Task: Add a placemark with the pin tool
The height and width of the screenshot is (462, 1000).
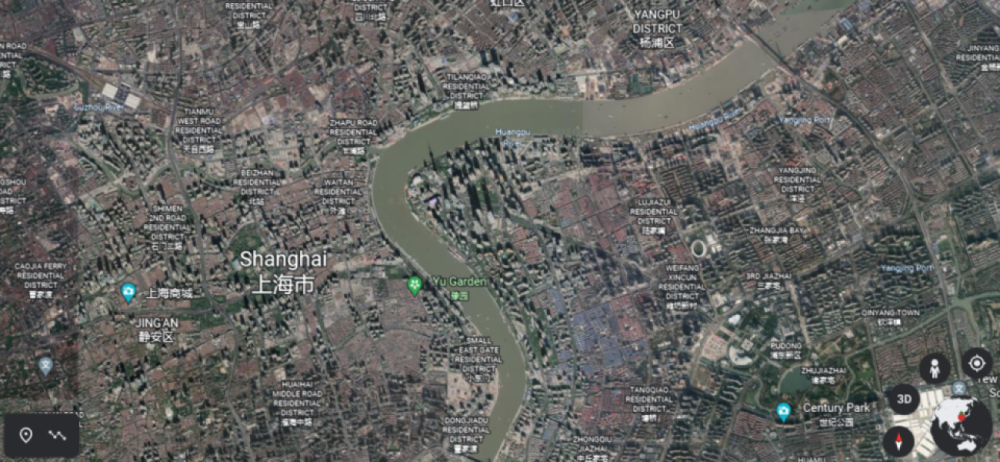Action: 26,435
